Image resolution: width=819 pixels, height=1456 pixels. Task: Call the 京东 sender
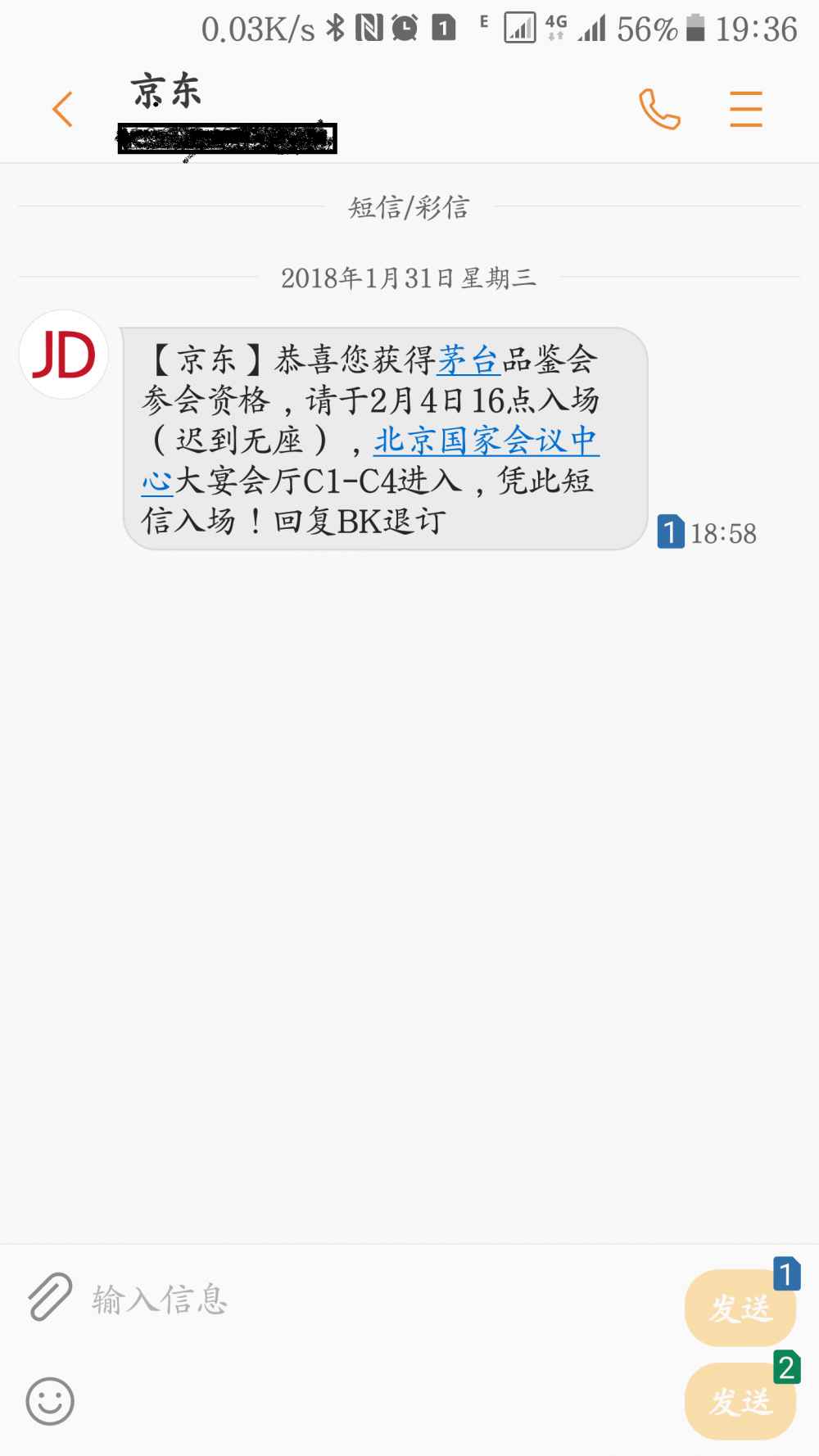click(x=659, y=109)
